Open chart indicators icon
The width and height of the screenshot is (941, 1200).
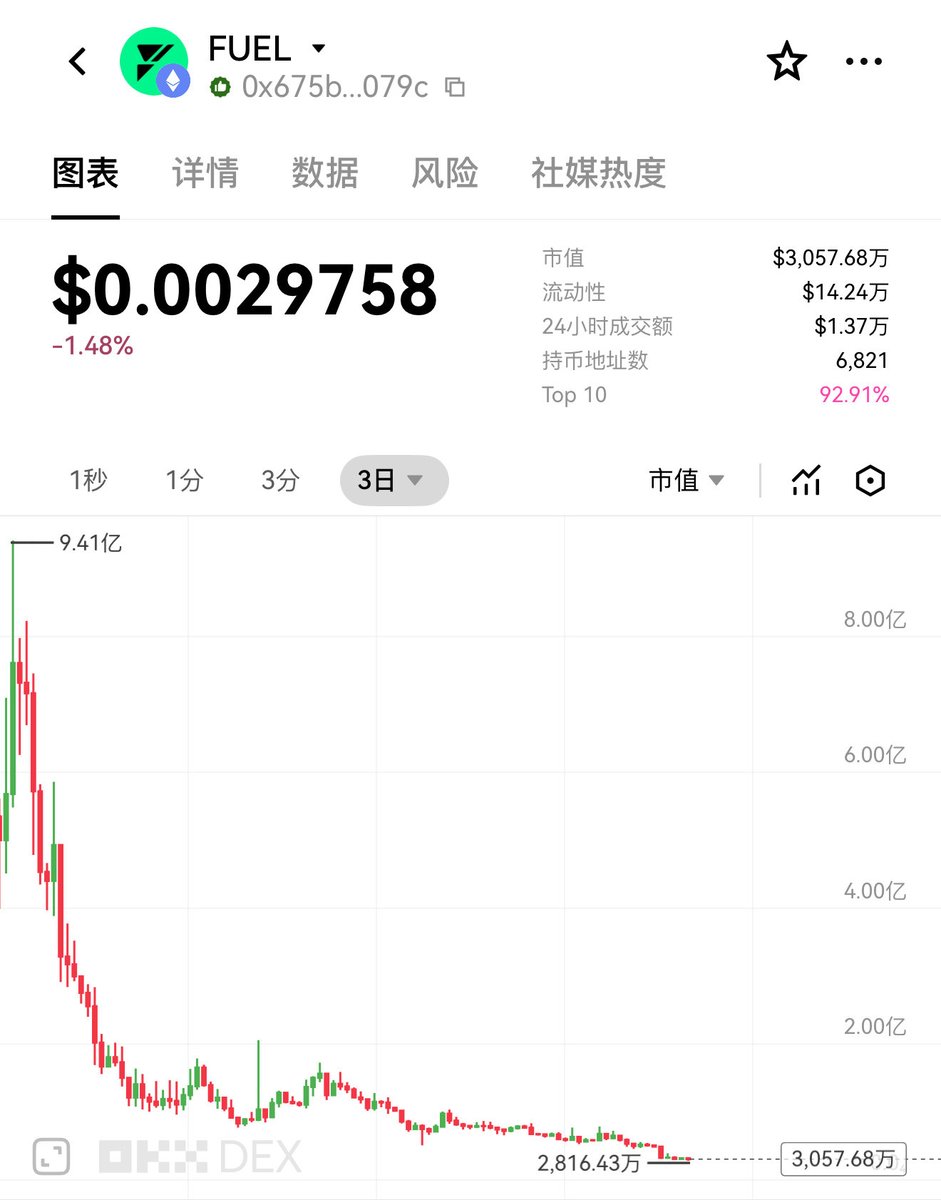coord(806,481)
